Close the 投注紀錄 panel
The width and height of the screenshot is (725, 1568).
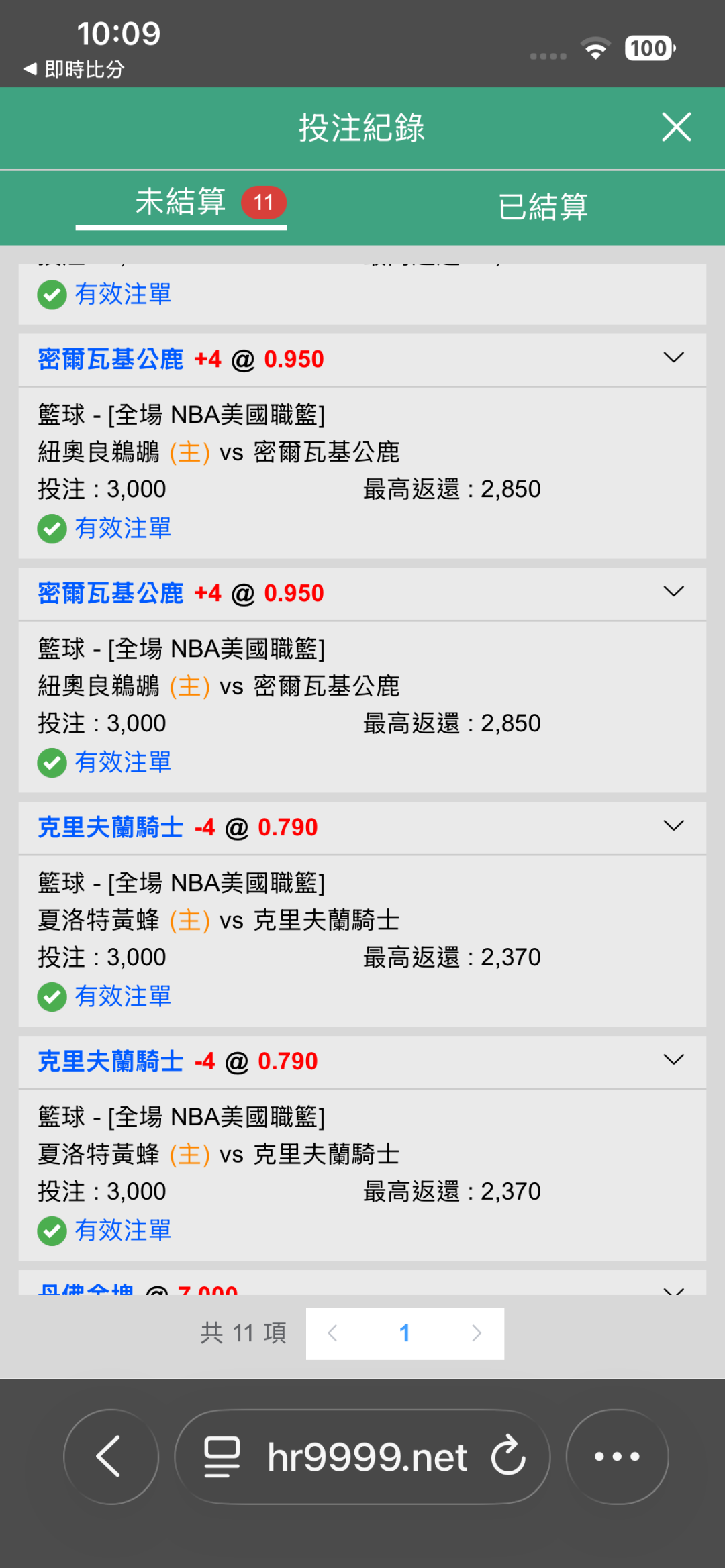pyautogui.click(x=676, y=127)
